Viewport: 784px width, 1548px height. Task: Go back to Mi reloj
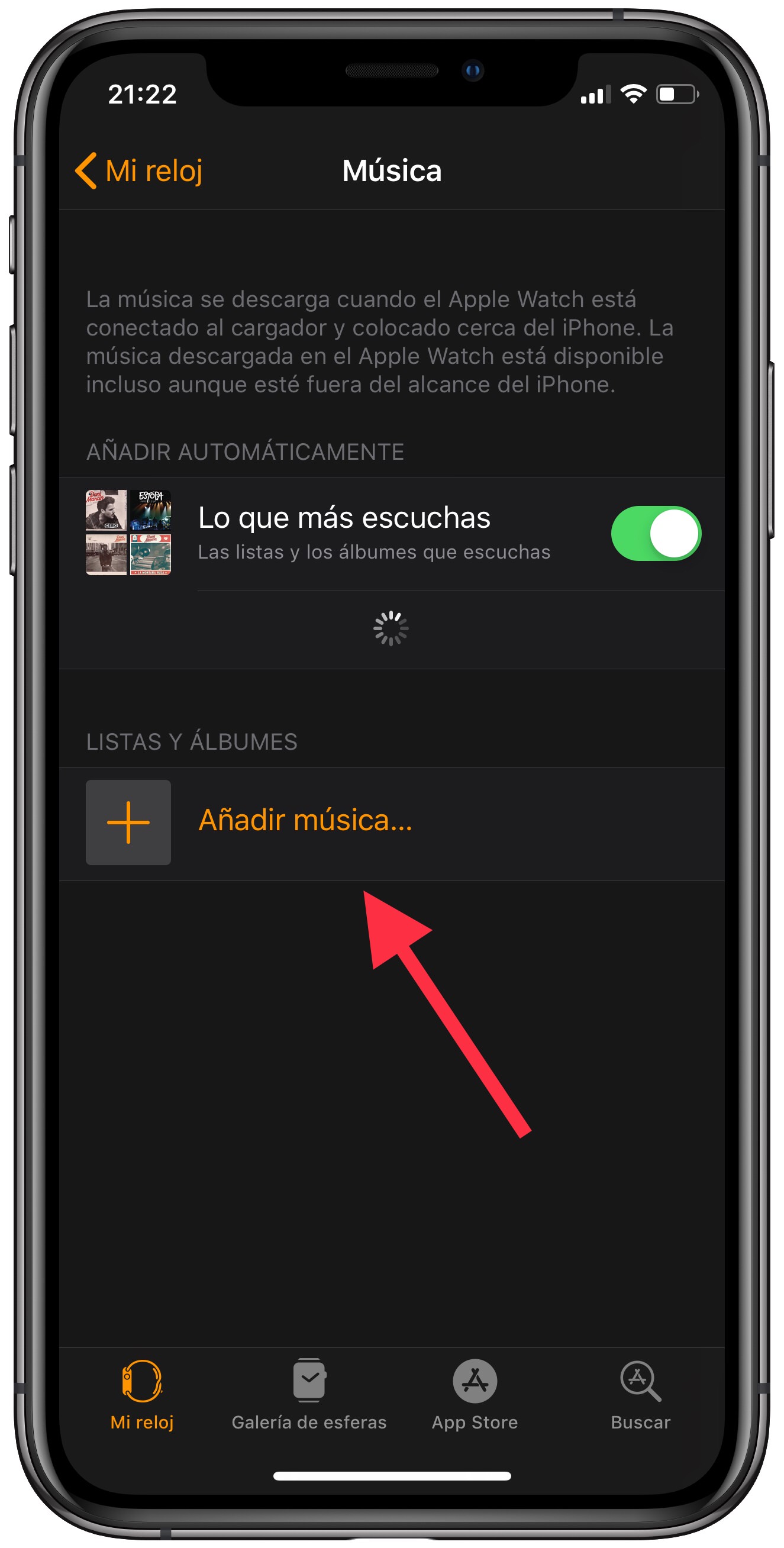(139, 171)
